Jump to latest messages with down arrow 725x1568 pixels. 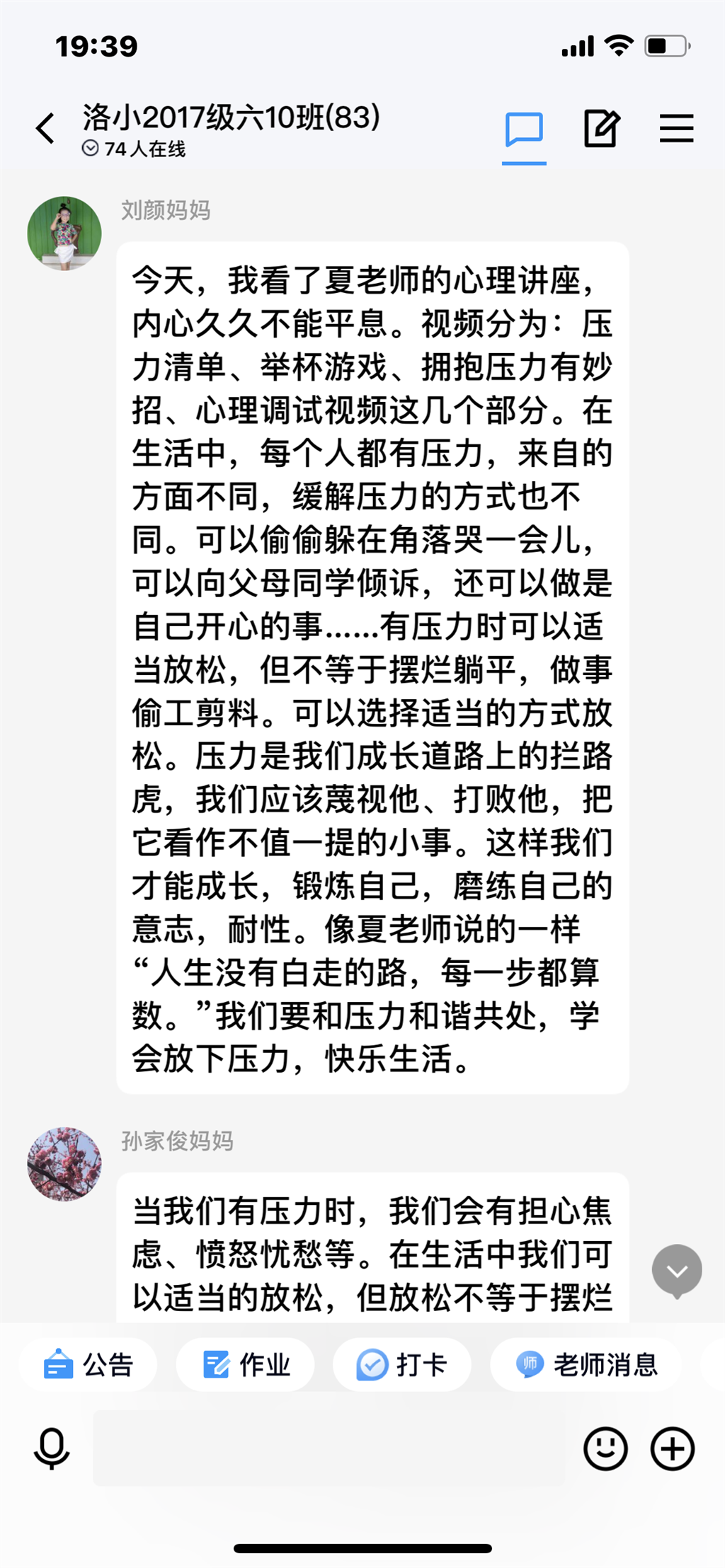[677, 1271]
